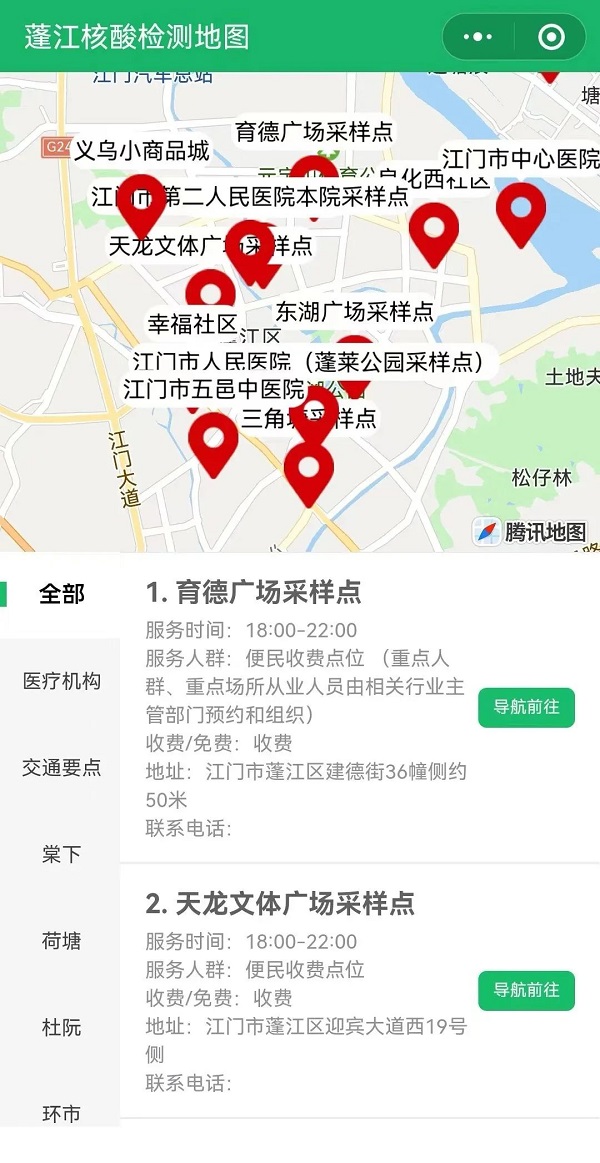Filter the list by 荷塘

click(x=61, y=941)
